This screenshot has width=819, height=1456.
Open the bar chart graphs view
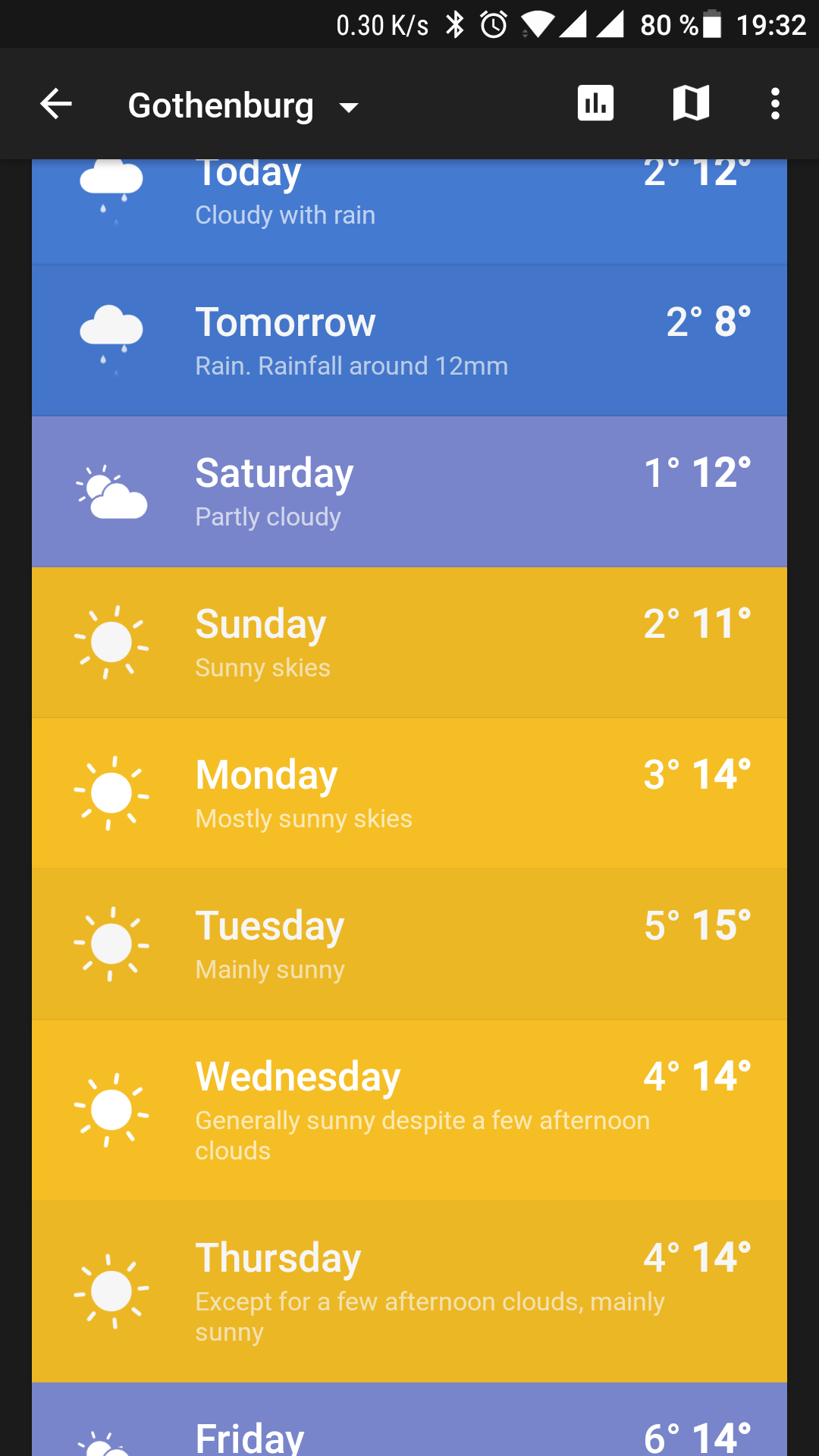tap(596, 103)
